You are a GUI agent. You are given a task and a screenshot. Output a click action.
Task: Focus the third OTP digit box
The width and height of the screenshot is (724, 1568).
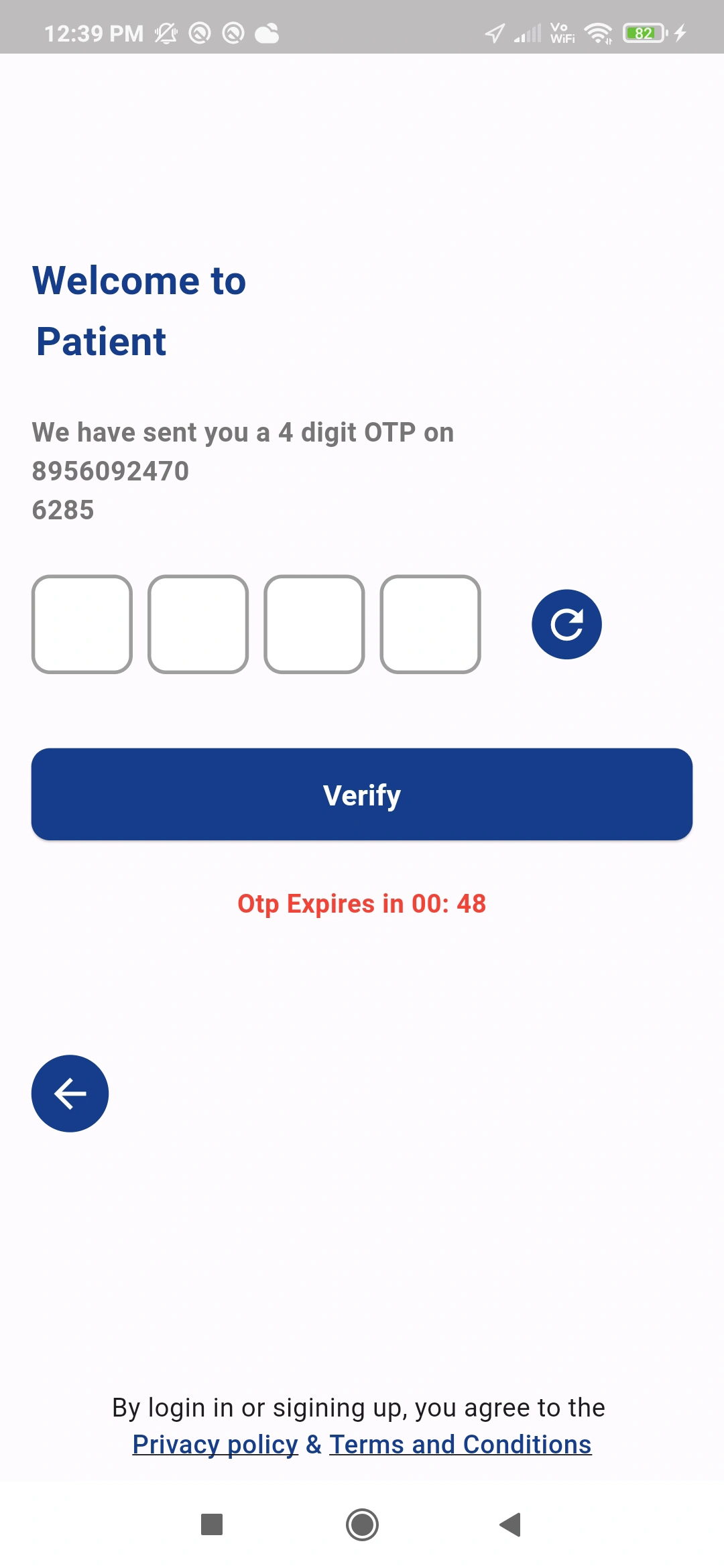pyautogui.click(x=314, y=625)
